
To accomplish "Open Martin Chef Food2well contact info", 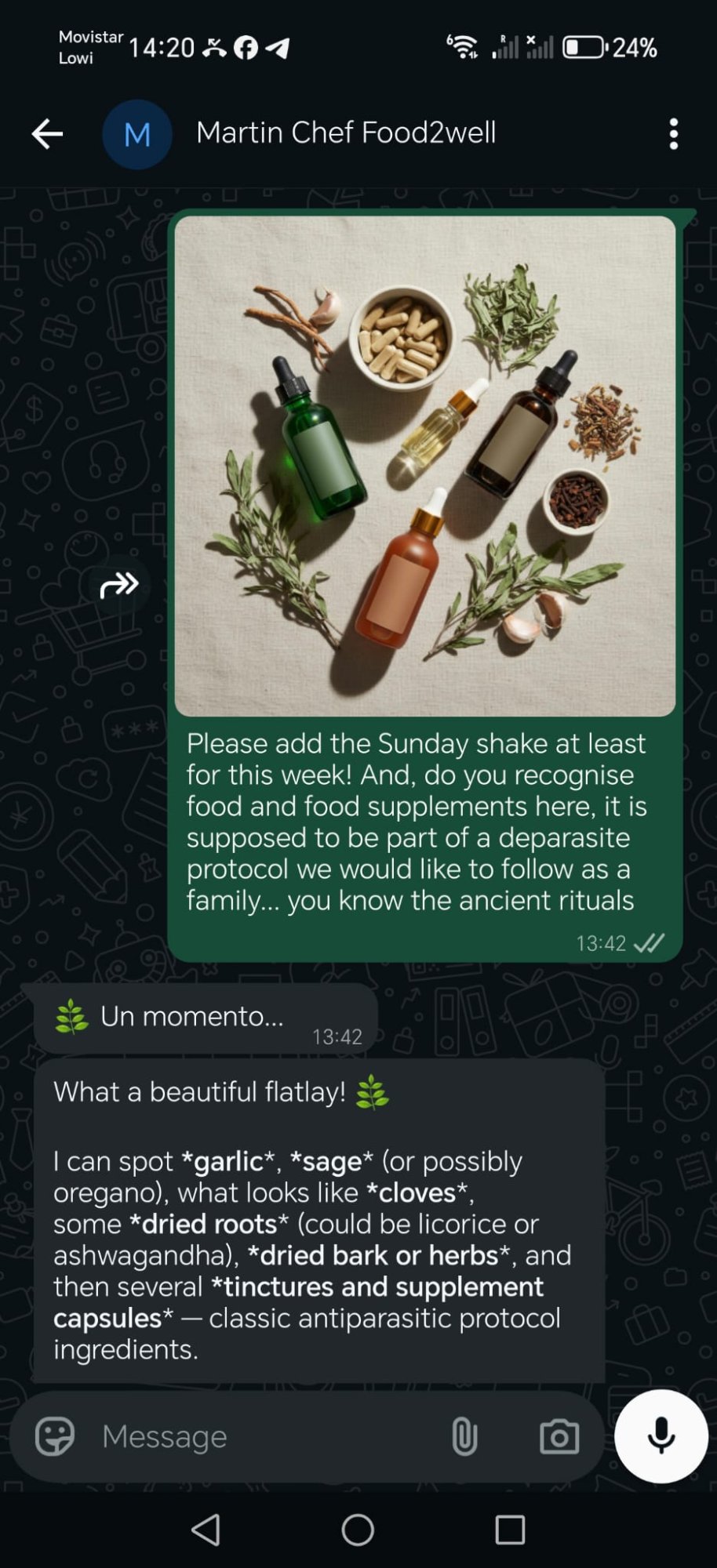I will click(x=345, y=133).
